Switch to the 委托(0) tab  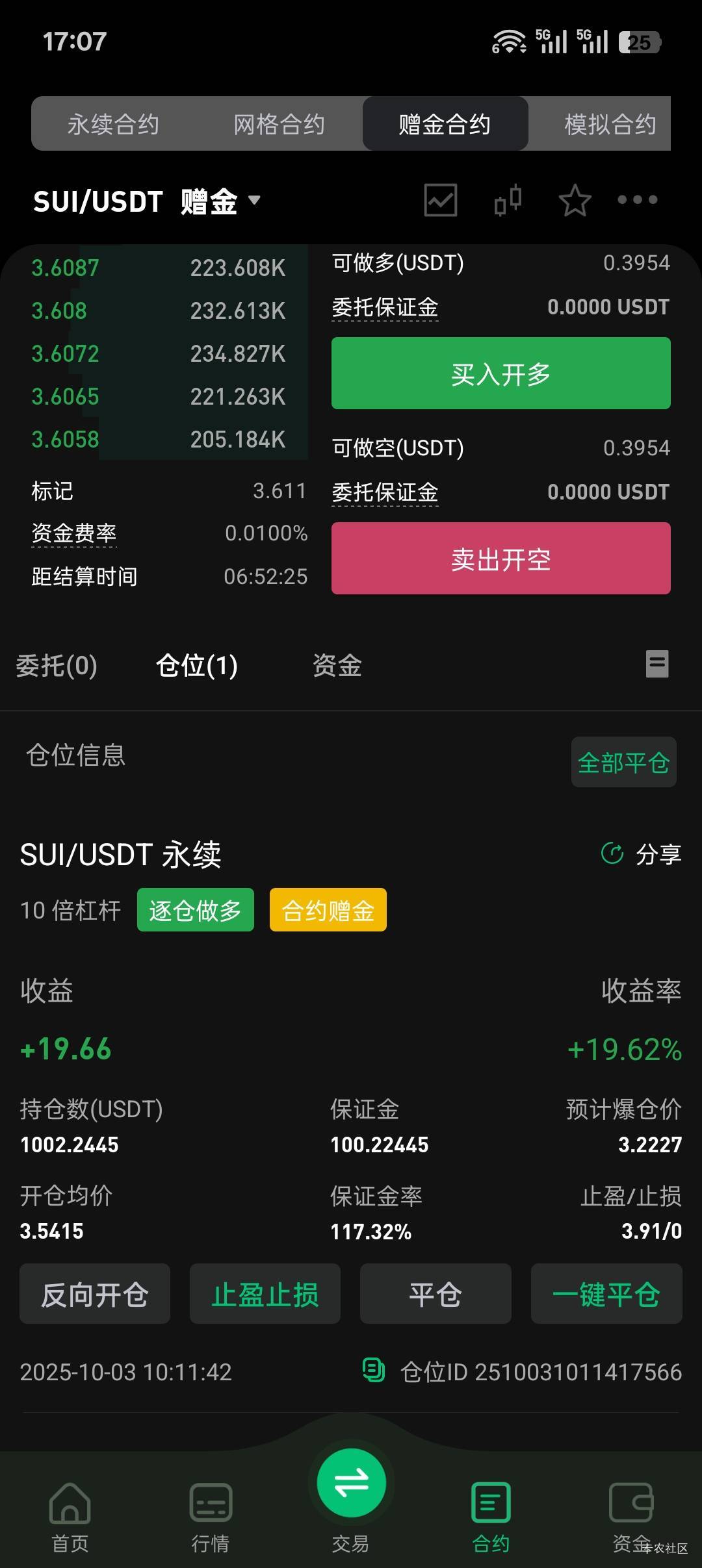(57, 665)
